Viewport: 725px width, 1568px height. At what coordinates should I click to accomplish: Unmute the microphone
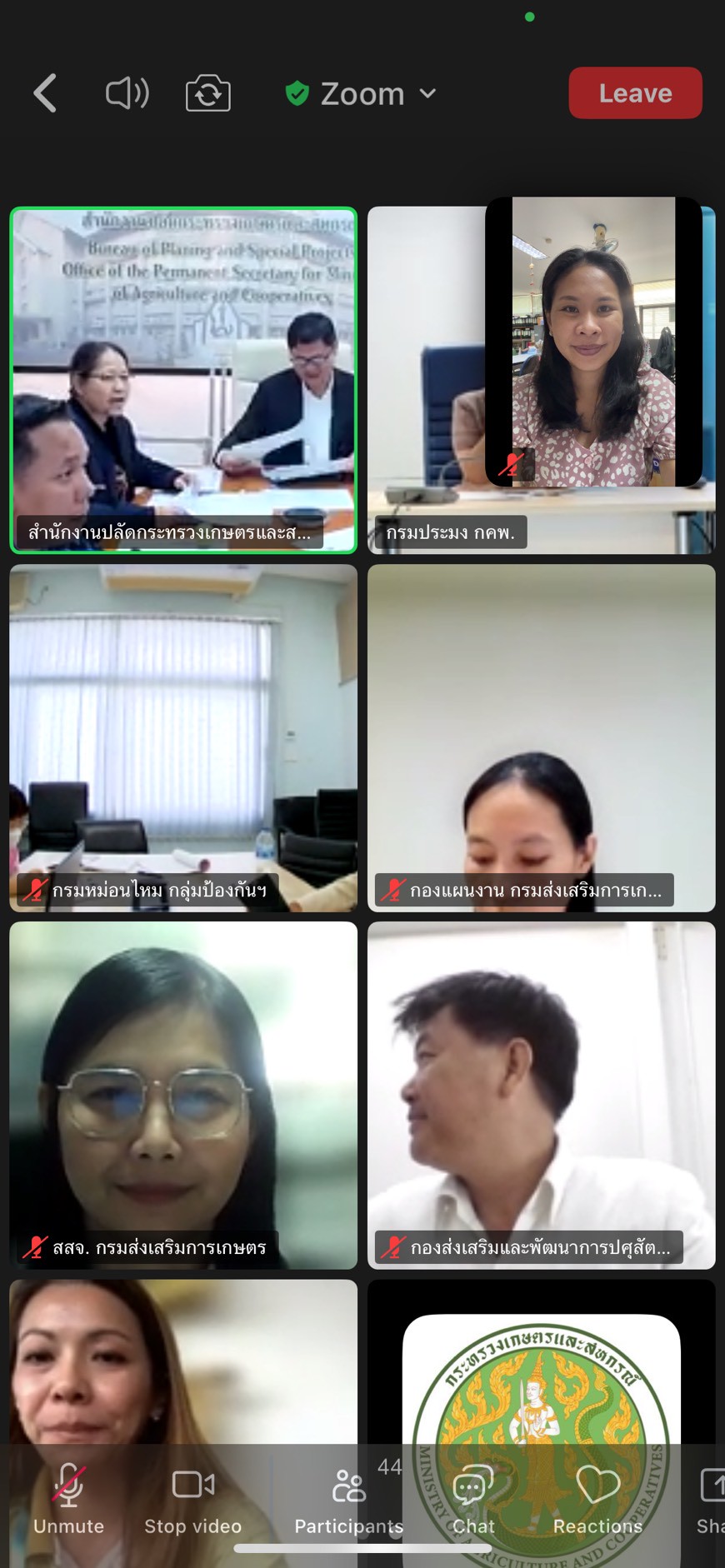[x=68, y=1500]
